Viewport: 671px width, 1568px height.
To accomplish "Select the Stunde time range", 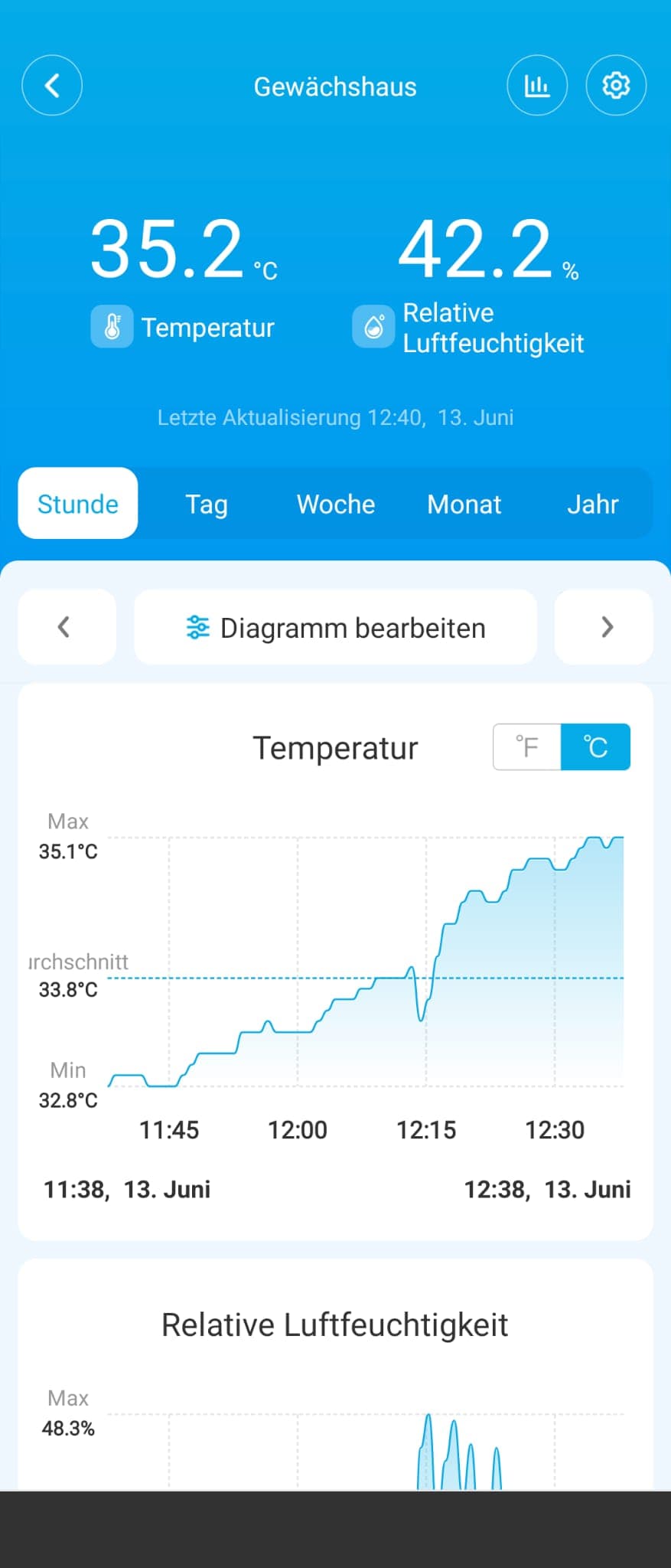I will [78, 504].
